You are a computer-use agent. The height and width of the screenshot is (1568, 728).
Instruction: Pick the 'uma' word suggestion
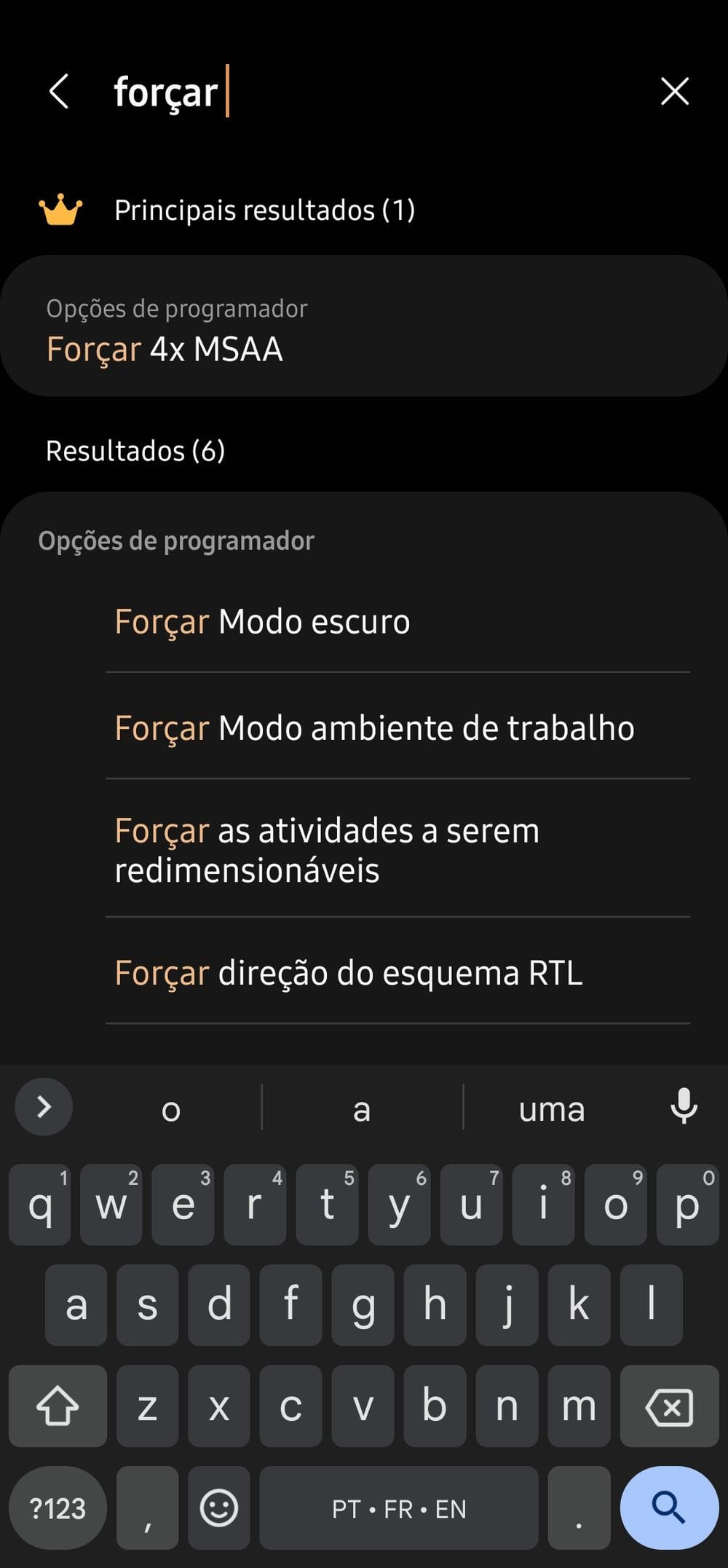pyautogui.click(x=552, y=1108)
